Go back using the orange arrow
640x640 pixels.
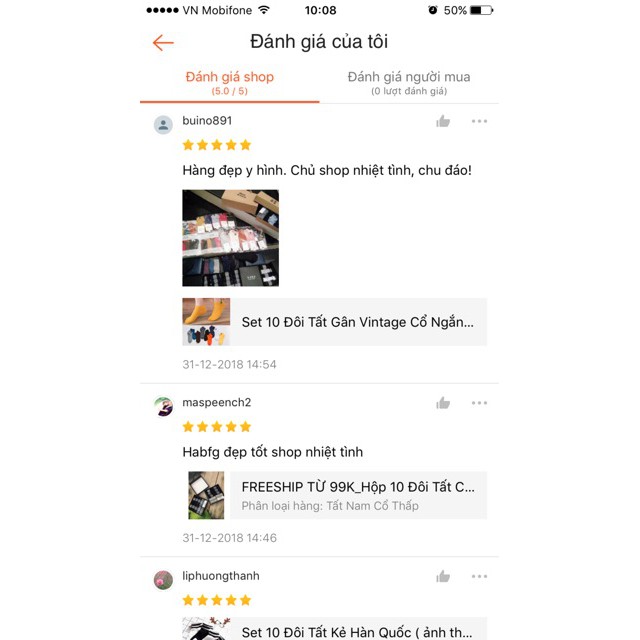click(x=163, y=42)
